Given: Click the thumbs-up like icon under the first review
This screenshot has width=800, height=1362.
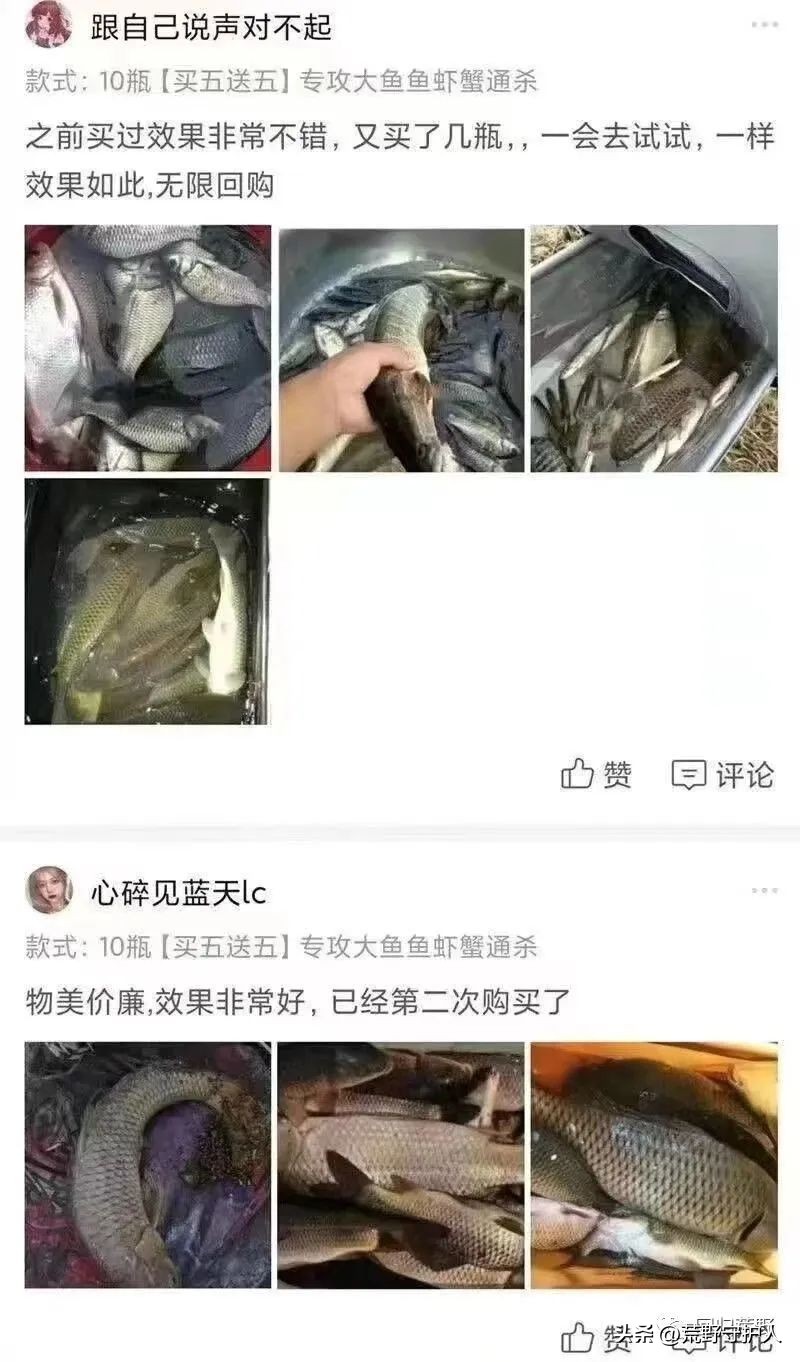Looking at the screenshot, I should [578, 771].
